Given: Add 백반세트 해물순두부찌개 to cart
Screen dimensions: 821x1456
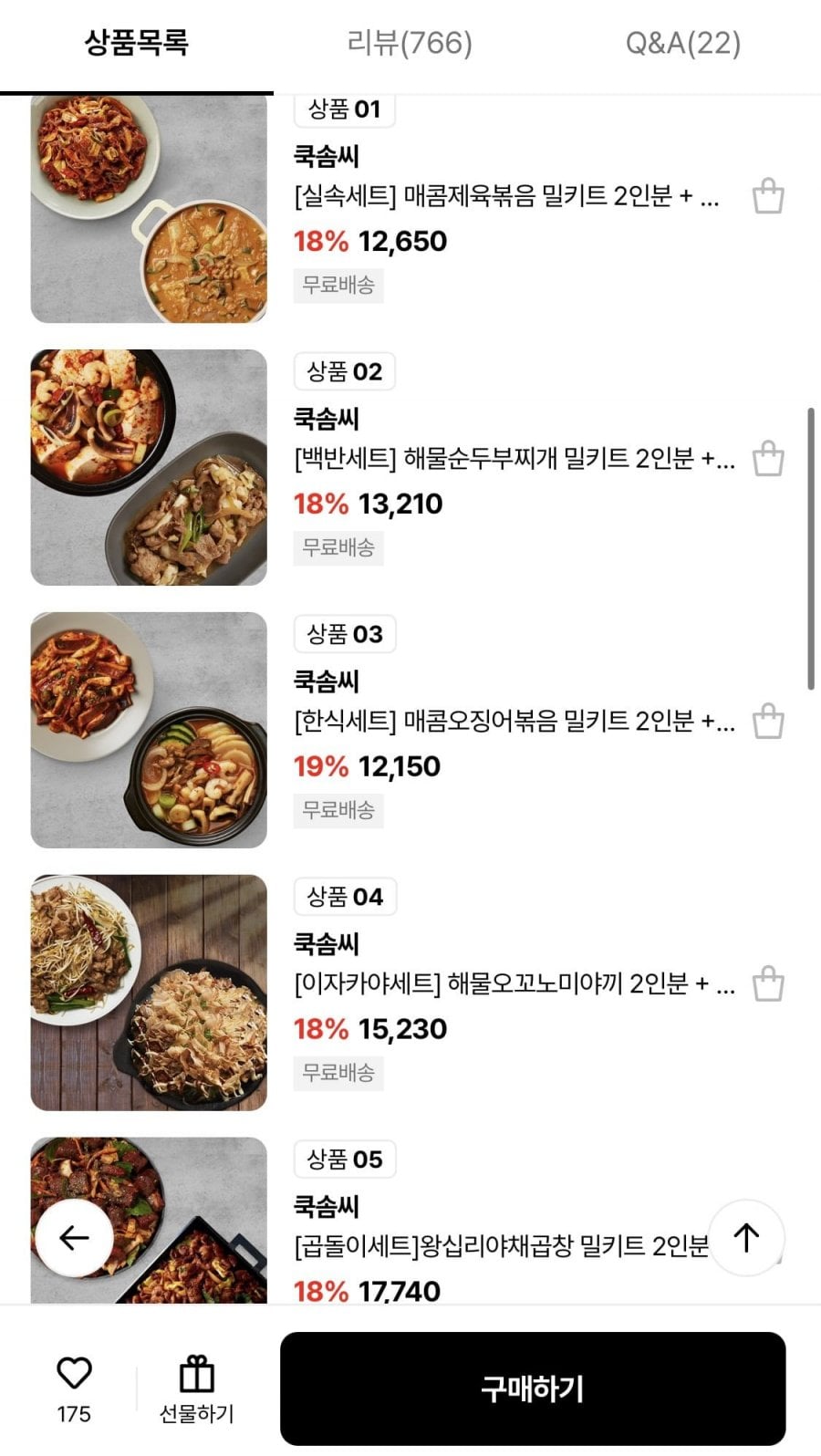Looking at the screenshot, I should click(768, 459).
